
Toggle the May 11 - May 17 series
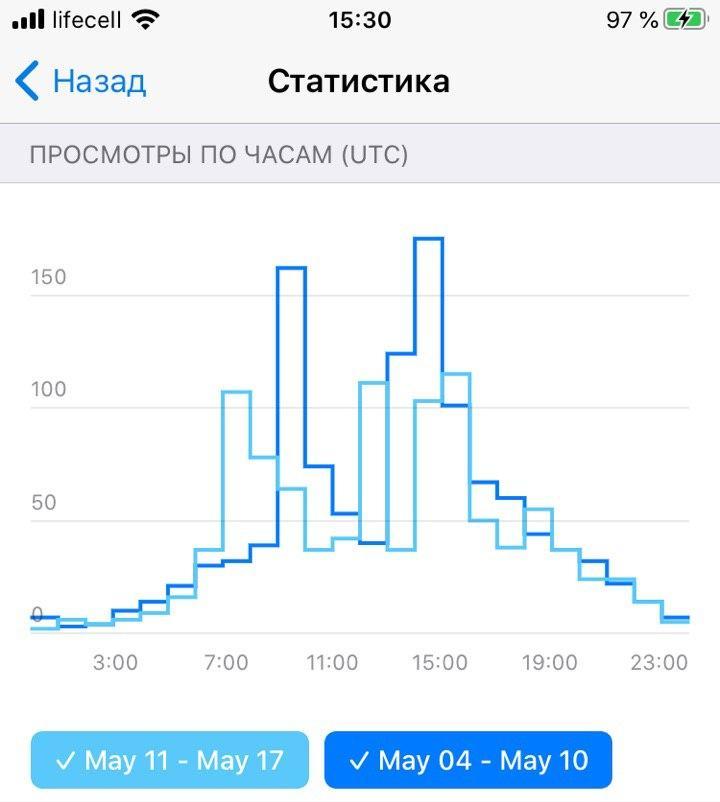(170, 760)
